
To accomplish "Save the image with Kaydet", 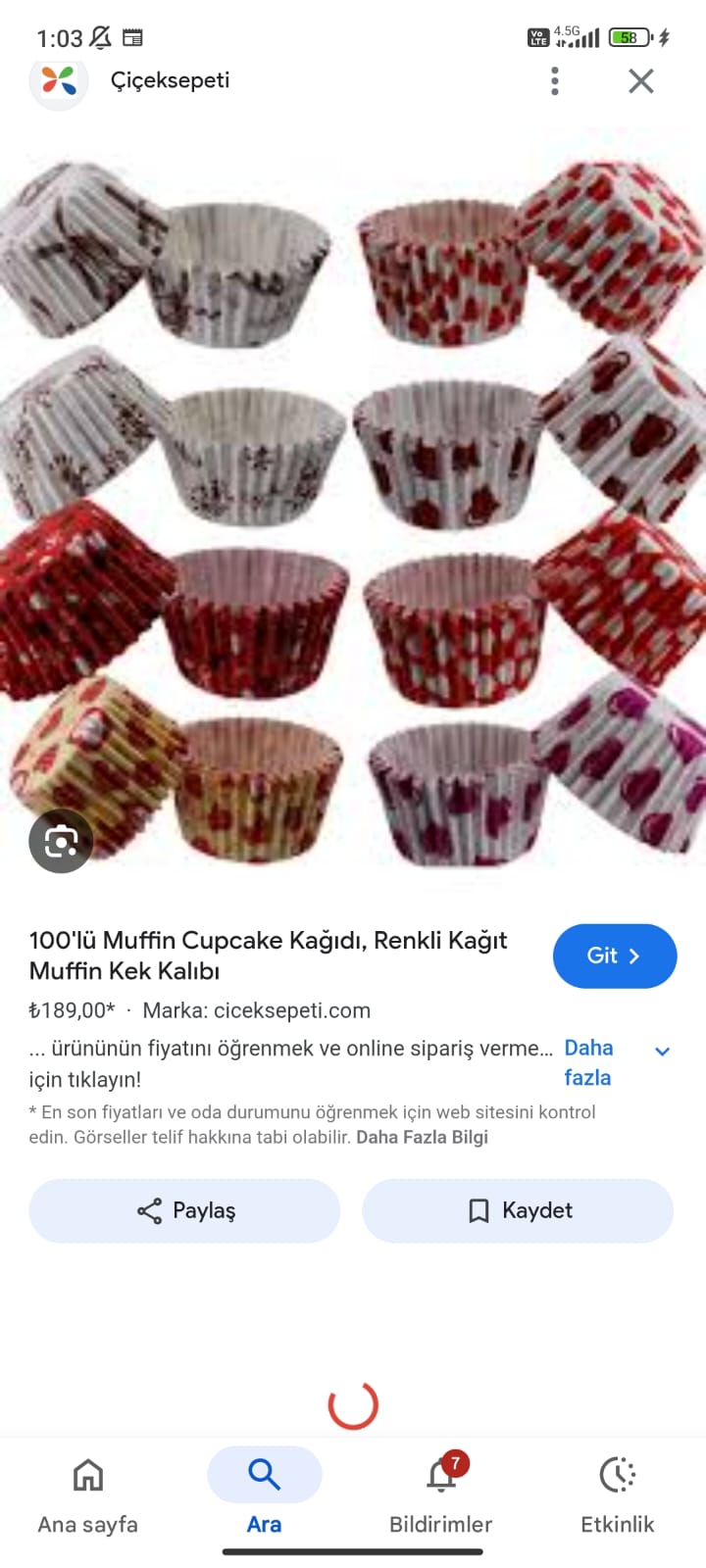I will pos(518,1210).
